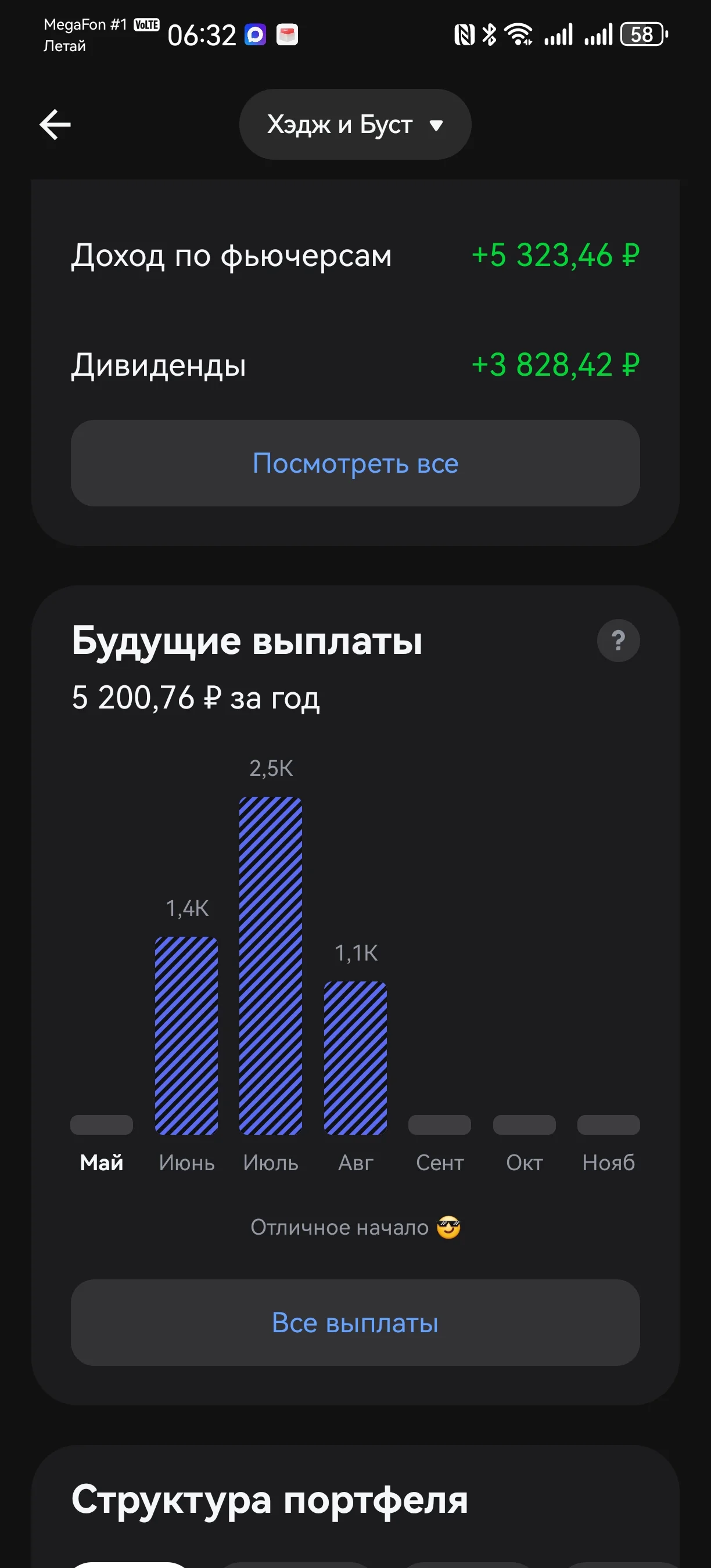Select the Июнь payout bar

(186, 1035)
